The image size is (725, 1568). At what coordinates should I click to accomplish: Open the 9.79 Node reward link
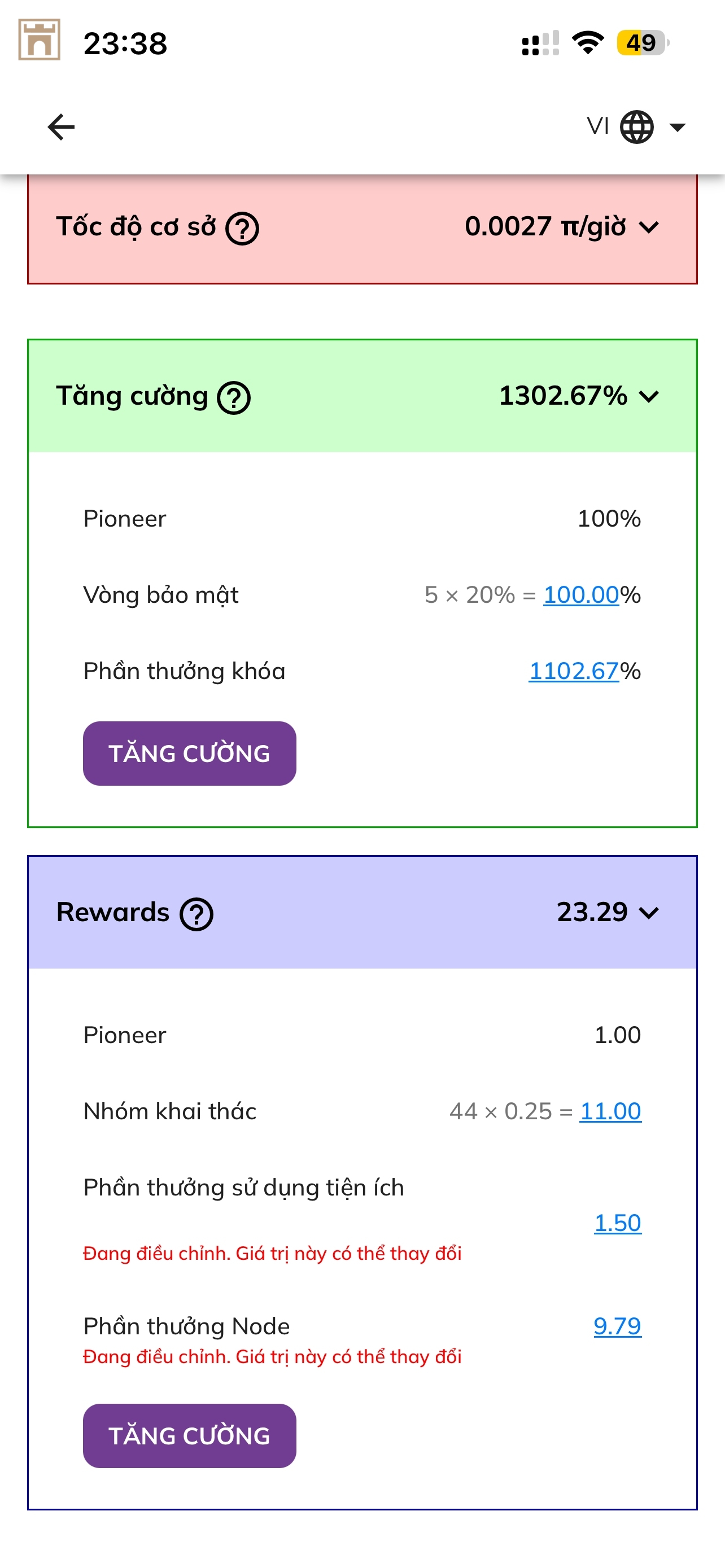click(617, 1326)
